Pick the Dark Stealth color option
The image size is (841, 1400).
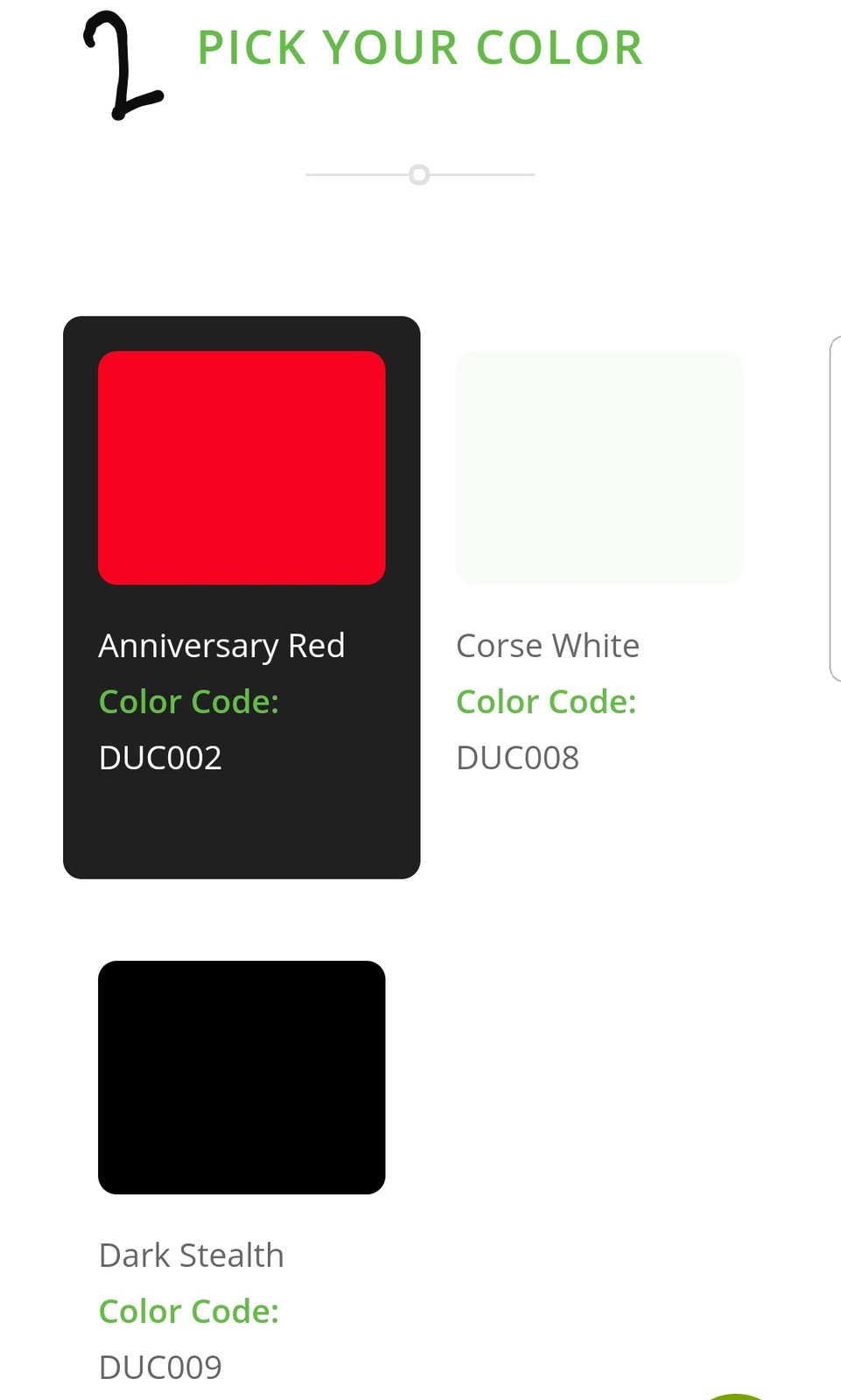242,1077
